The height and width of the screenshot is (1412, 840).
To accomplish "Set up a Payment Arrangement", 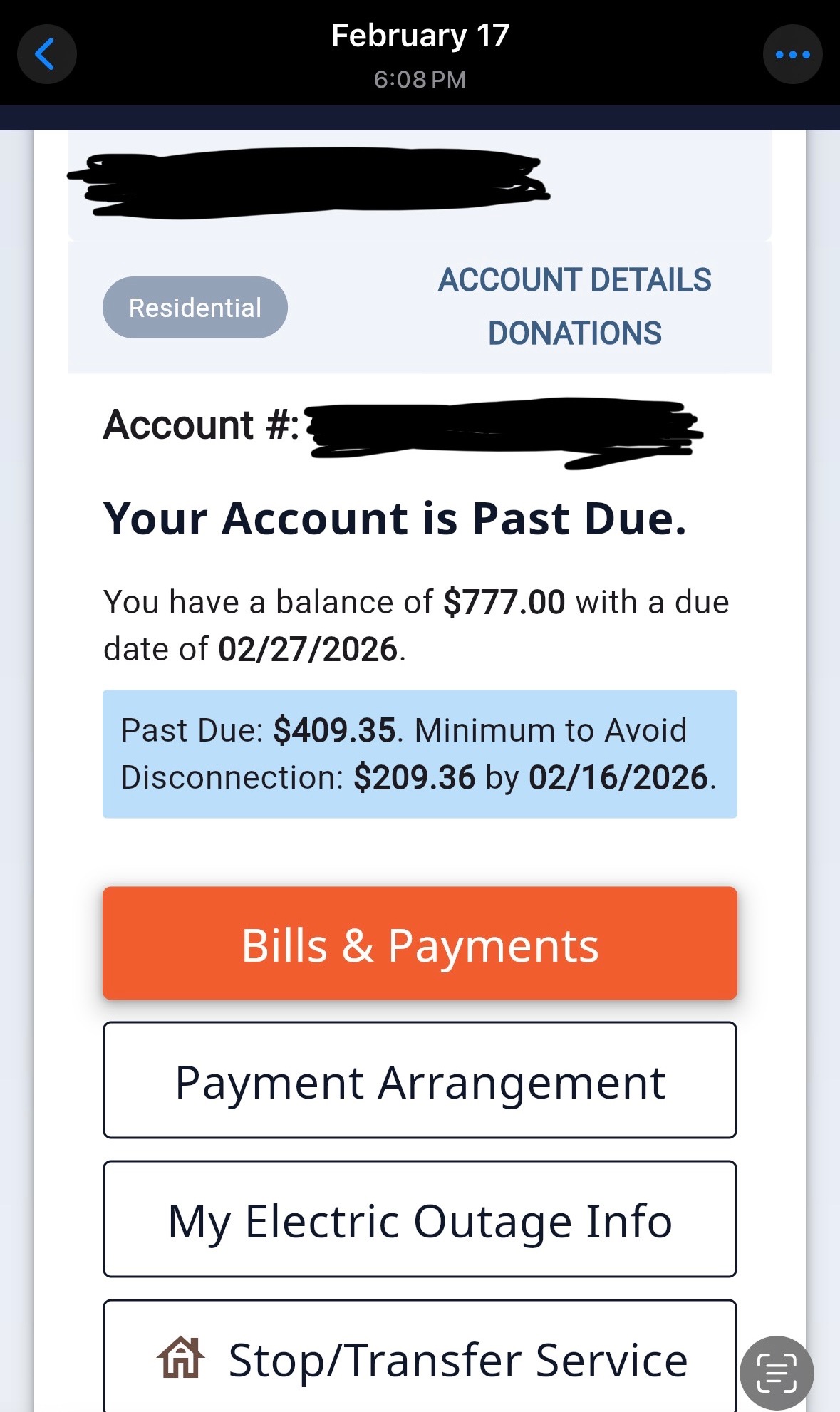I will tap(420, 1081).
